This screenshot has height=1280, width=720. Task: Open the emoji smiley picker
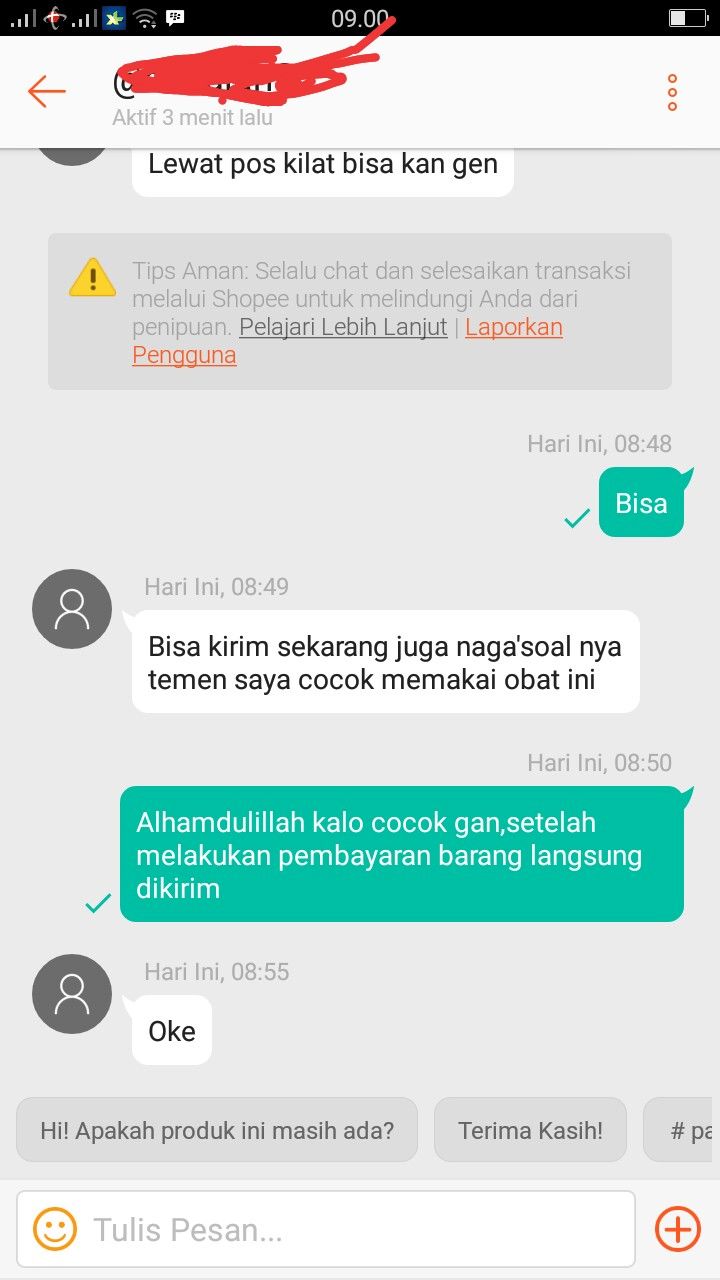(x=55, y=1229)
